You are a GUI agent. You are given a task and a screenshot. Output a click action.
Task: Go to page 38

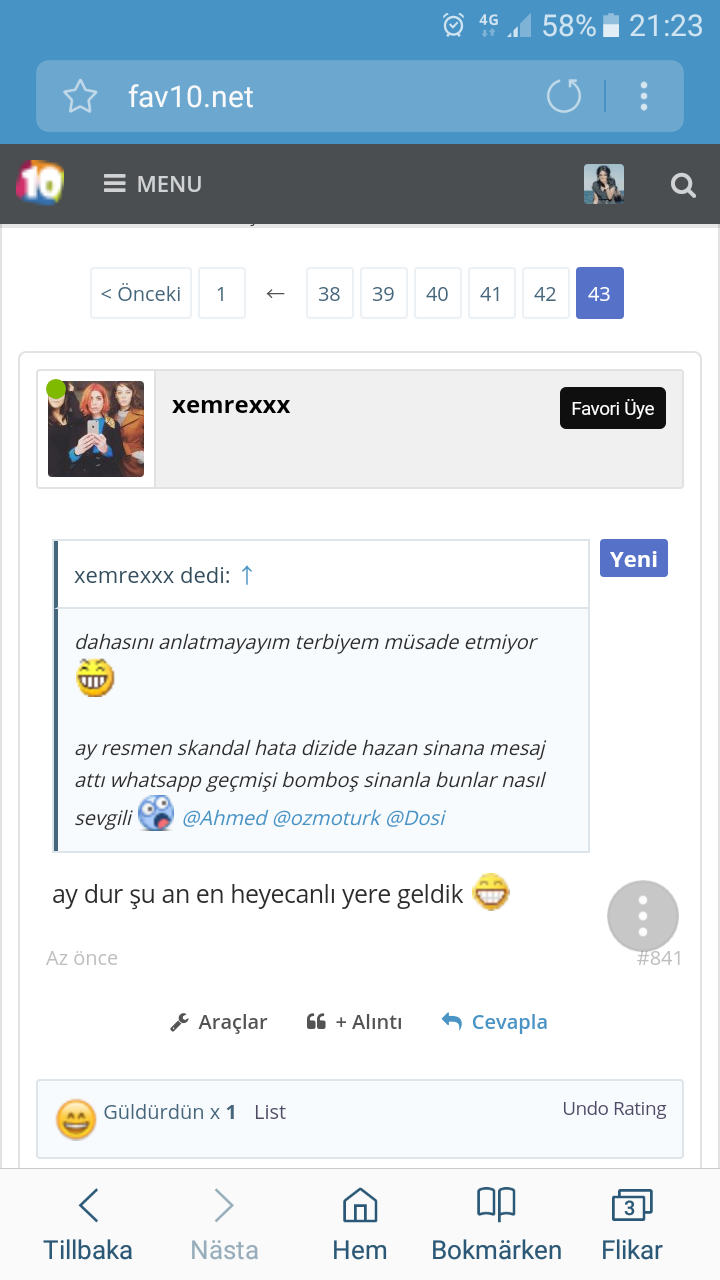[329, 293]
